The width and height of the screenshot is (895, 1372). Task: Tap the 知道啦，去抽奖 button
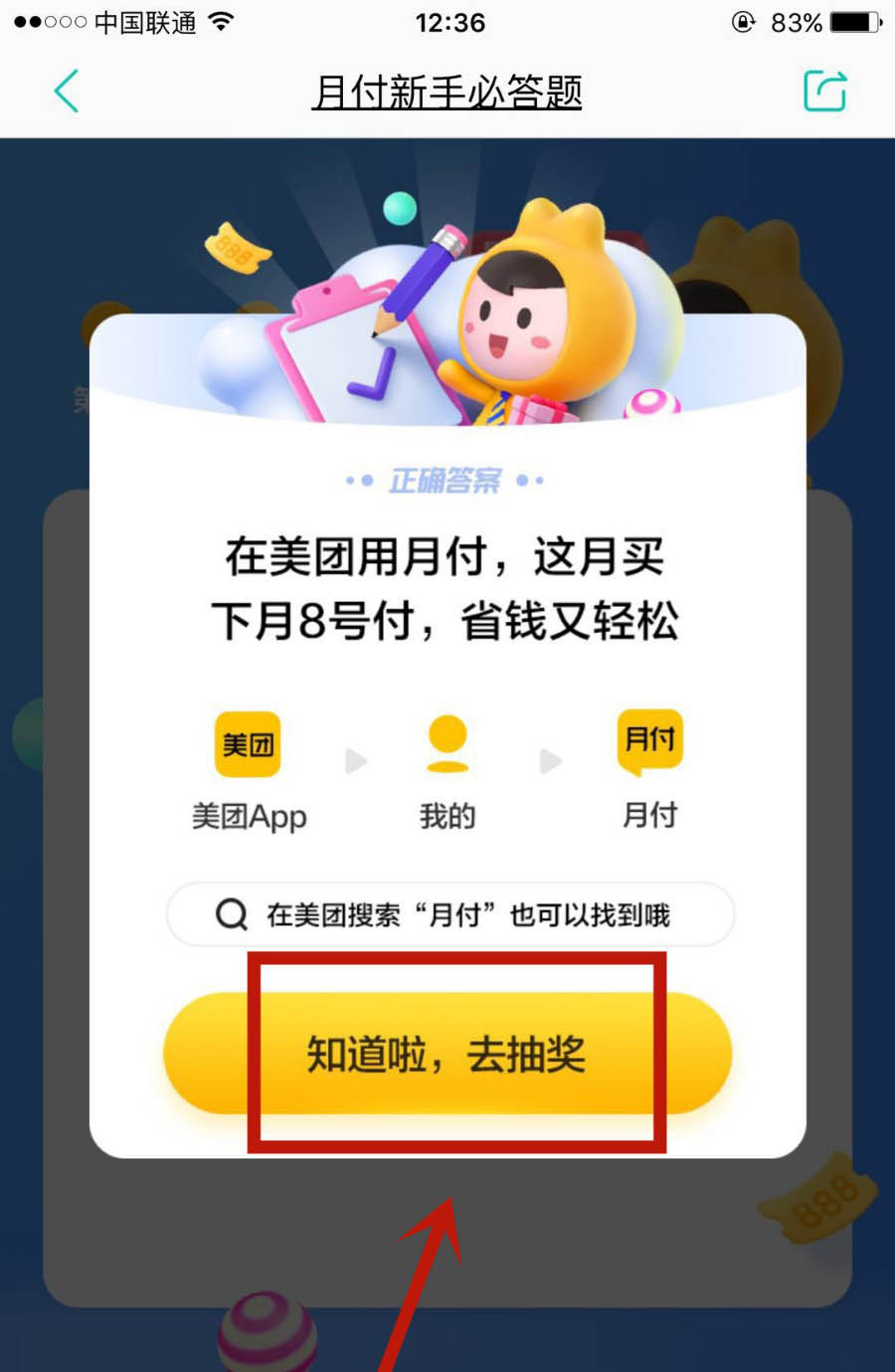click(447, 1054)
